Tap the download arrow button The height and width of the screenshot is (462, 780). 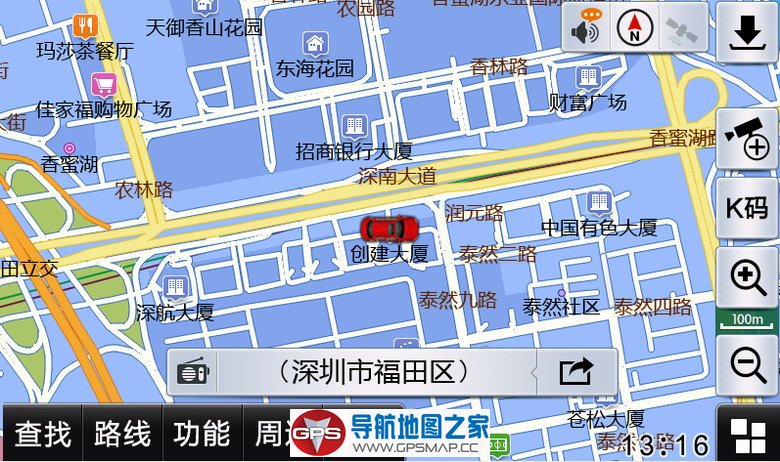point(747,32)
